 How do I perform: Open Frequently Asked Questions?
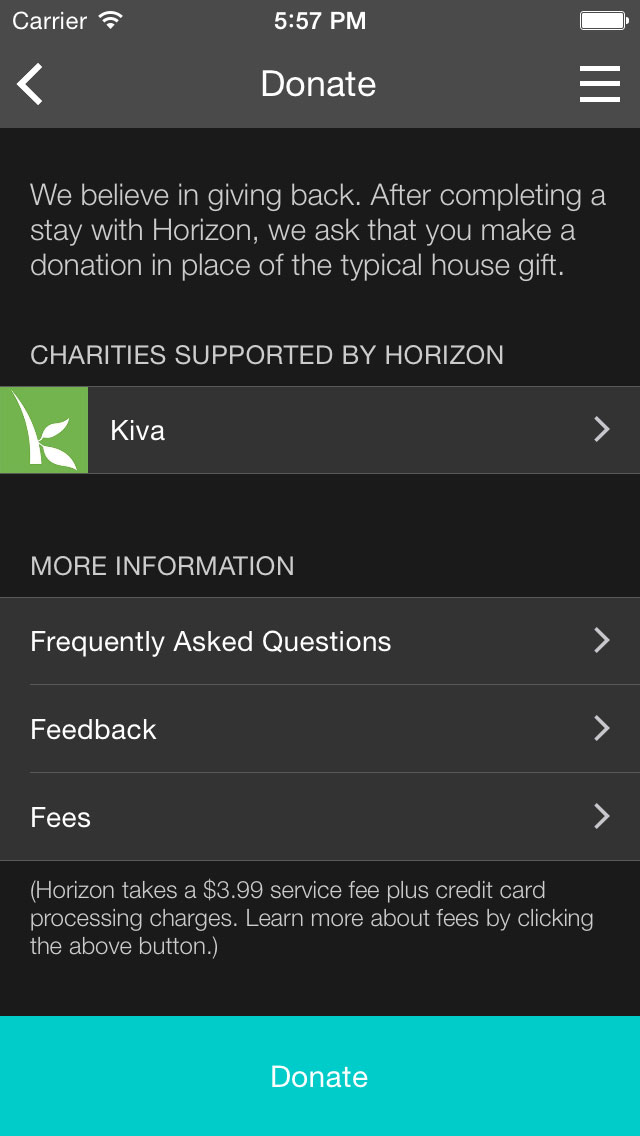pos(320,641)
